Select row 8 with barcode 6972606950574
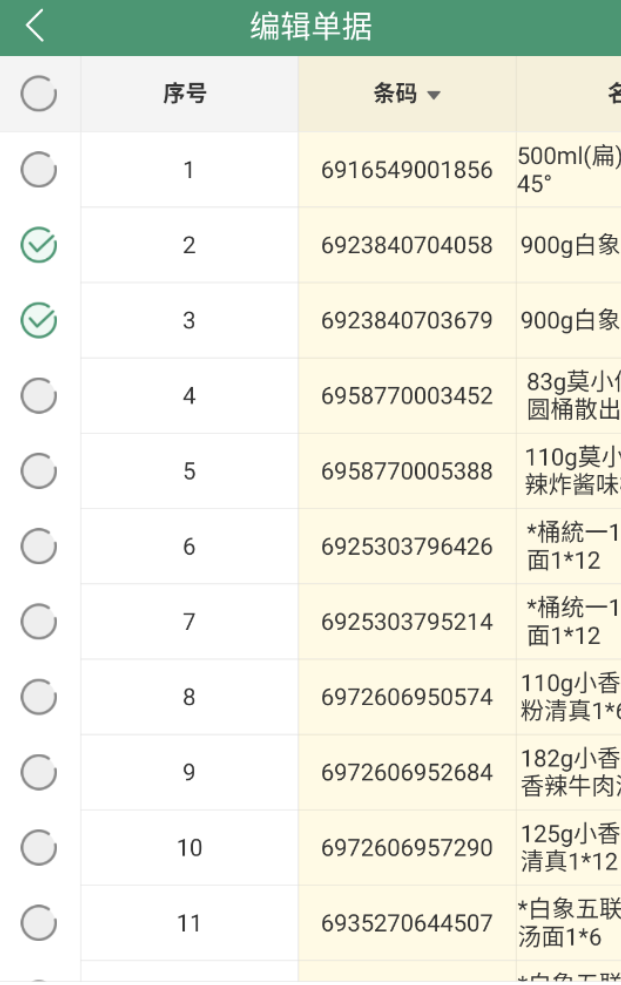The width and height of the screenshot is (621, 985). pyautogui.click(x=39, y=697)
